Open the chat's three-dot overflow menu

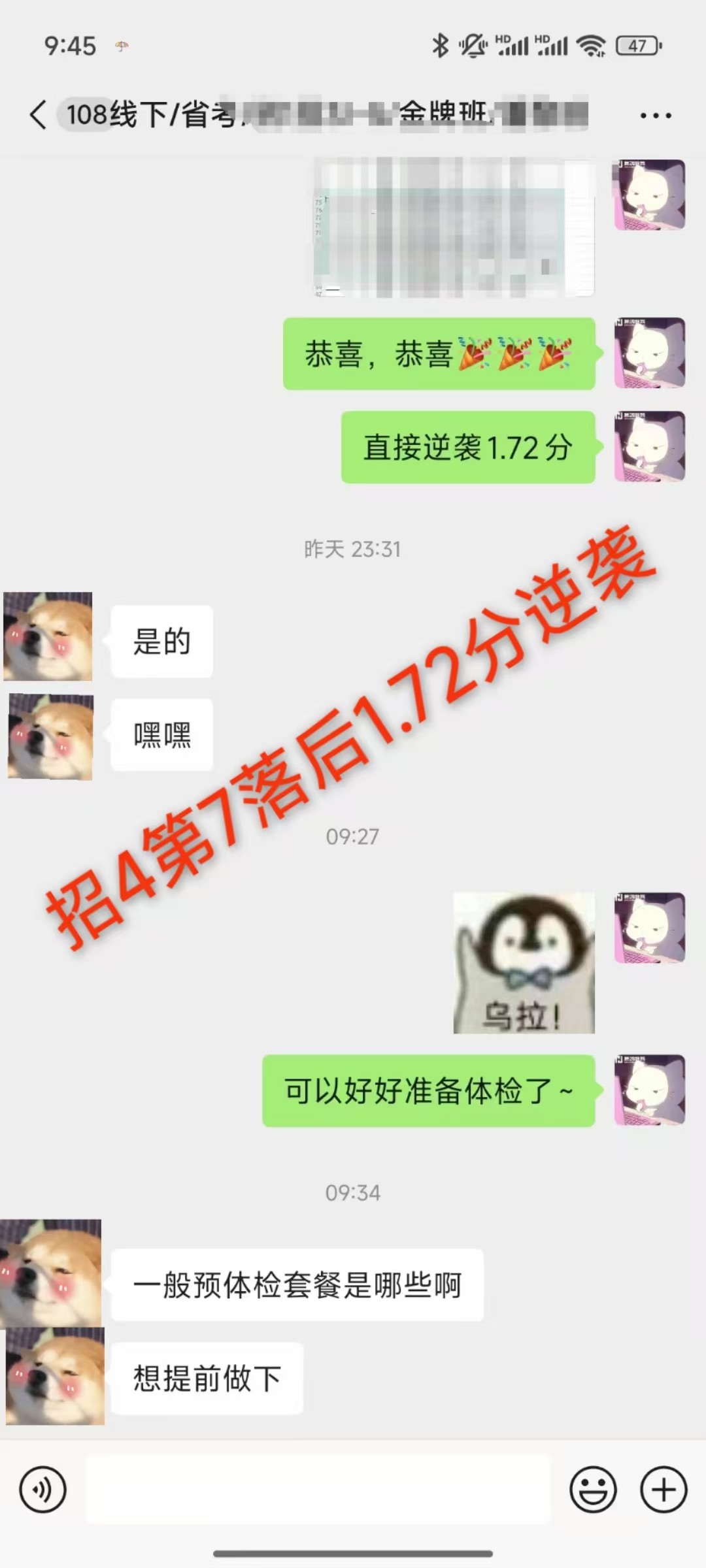655,116
